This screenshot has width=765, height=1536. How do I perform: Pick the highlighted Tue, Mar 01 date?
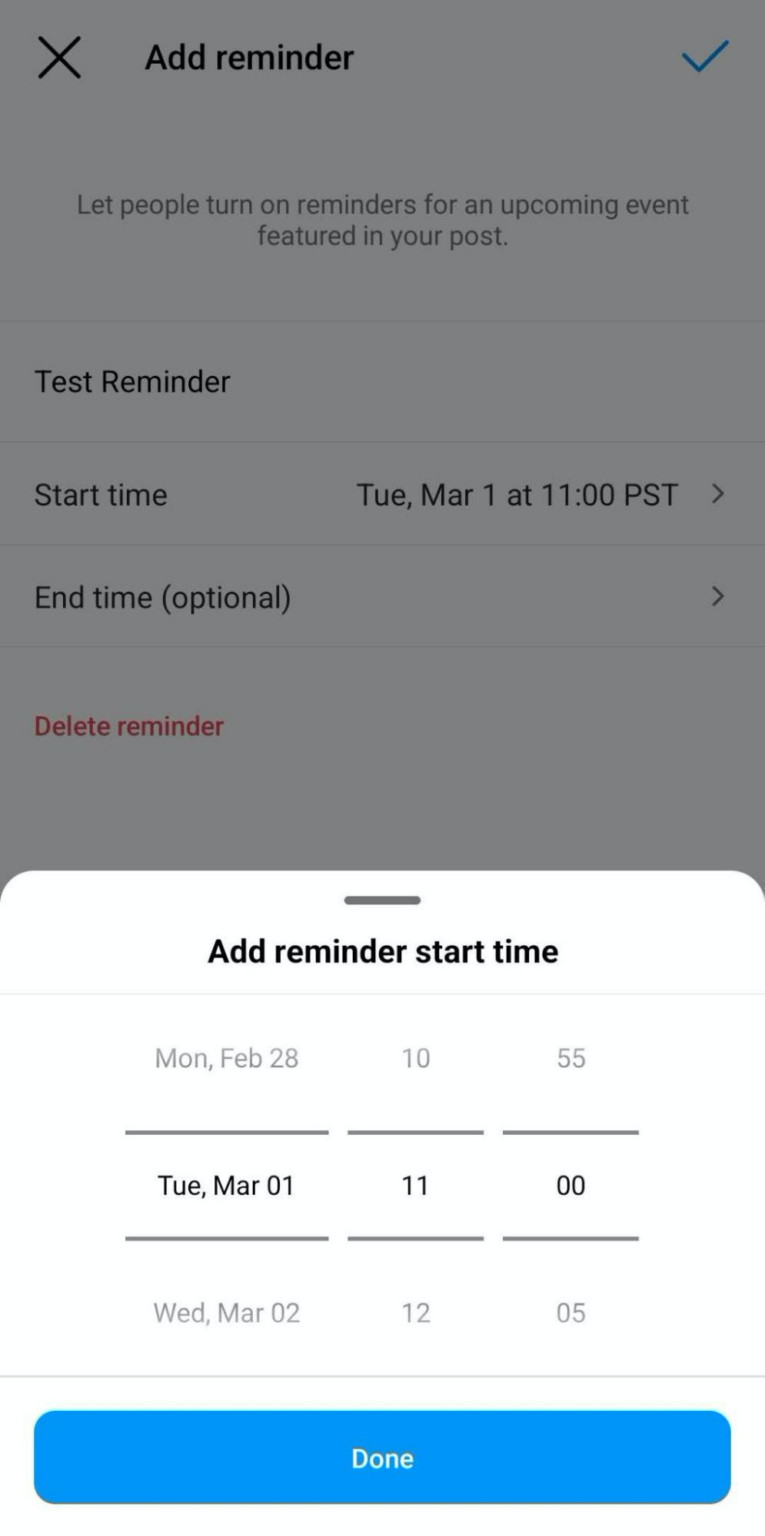226,1185
